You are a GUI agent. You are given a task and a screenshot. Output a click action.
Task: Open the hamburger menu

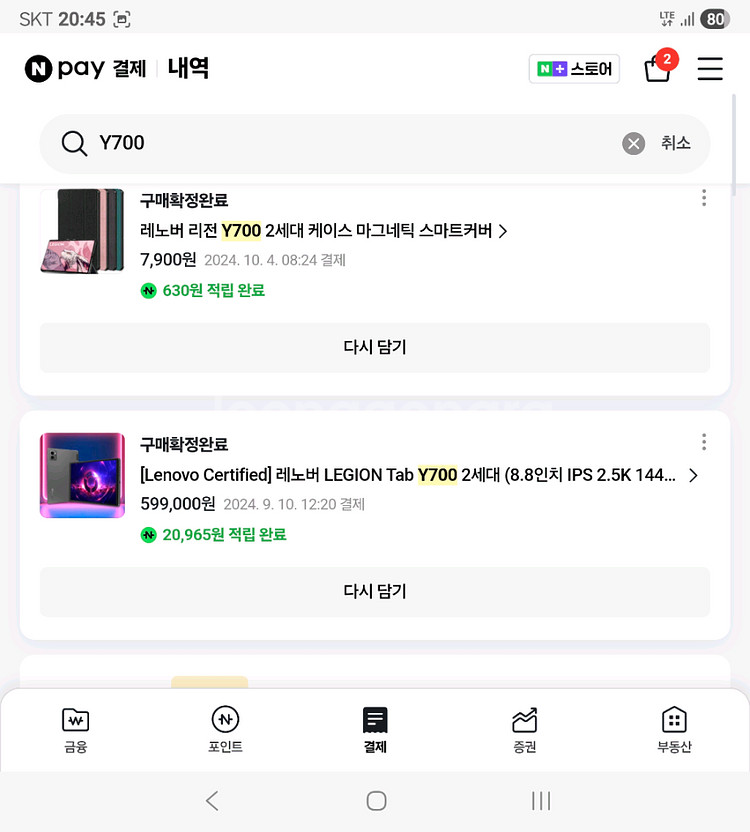click(710, 69)
